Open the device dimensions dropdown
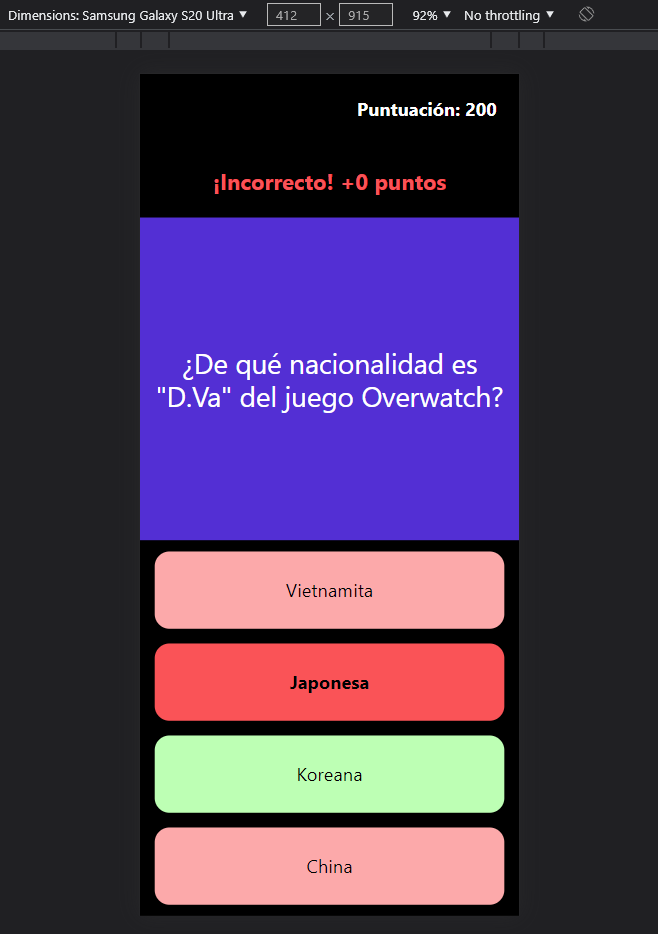Screen dimensions: 658x934 pyautogui.click(x=128, y=15)
